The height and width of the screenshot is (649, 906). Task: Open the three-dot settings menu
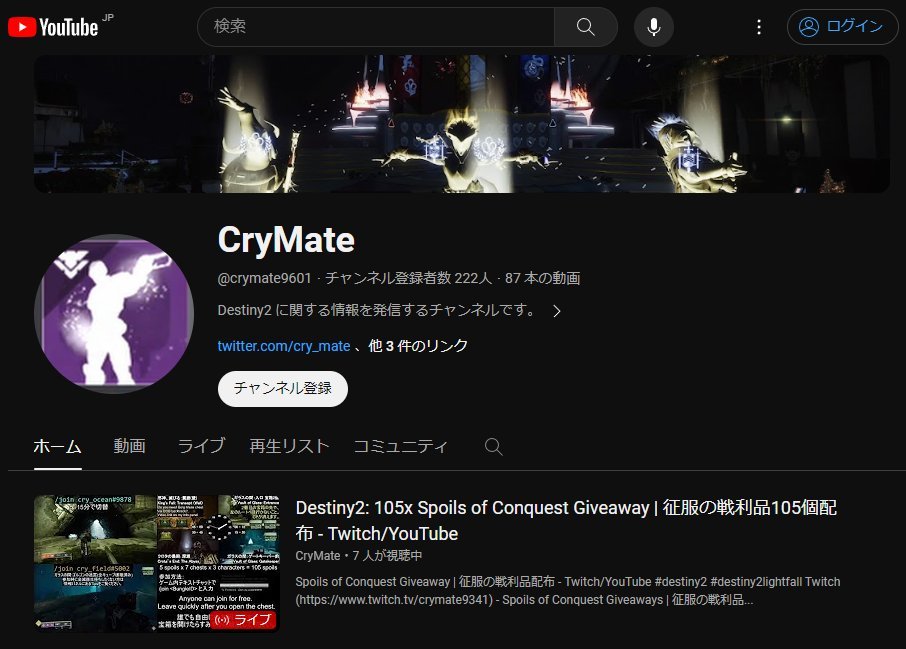(x=759, y=27)
